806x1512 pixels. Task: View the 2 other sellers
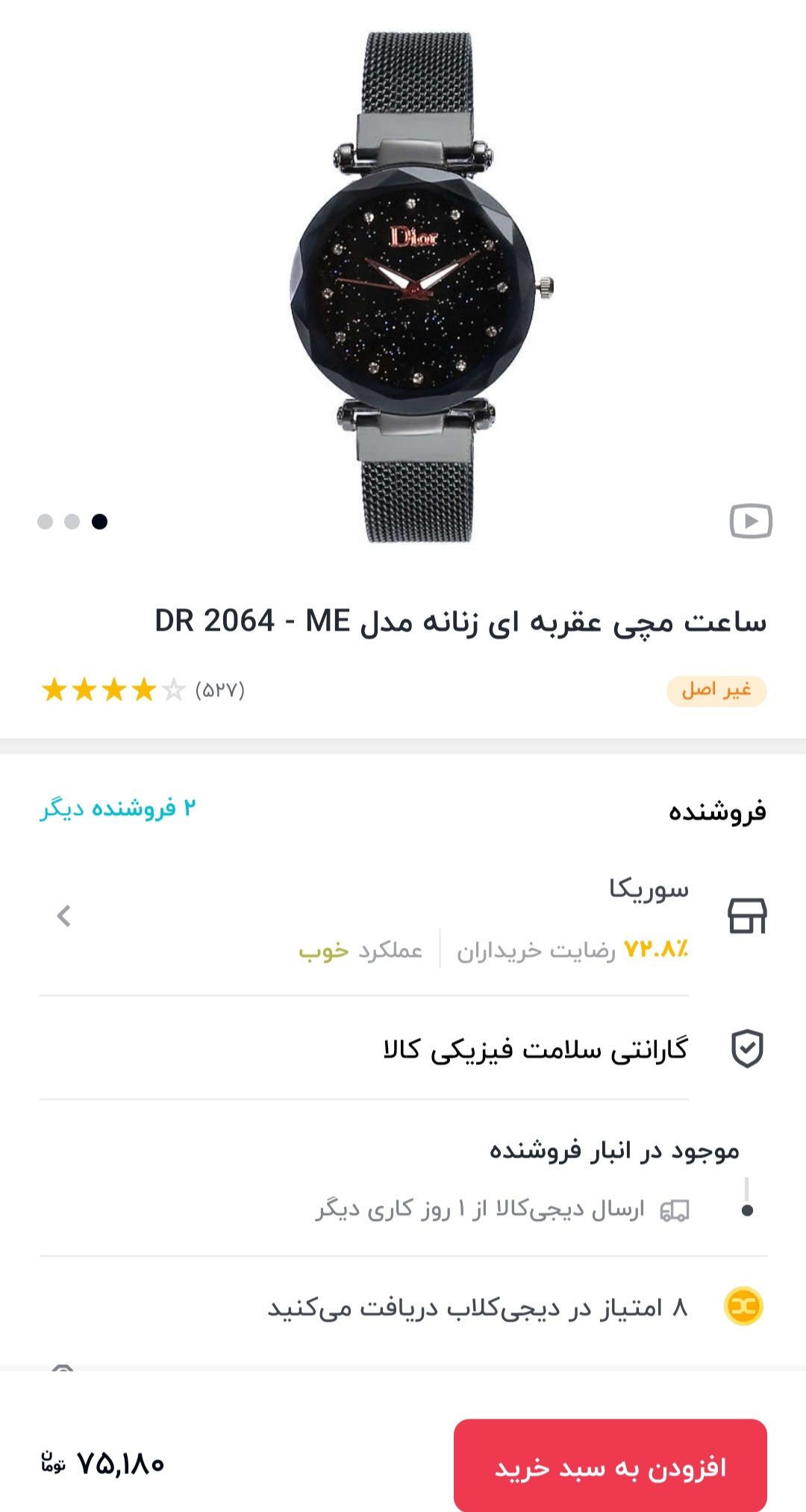(x=118, y=808)
